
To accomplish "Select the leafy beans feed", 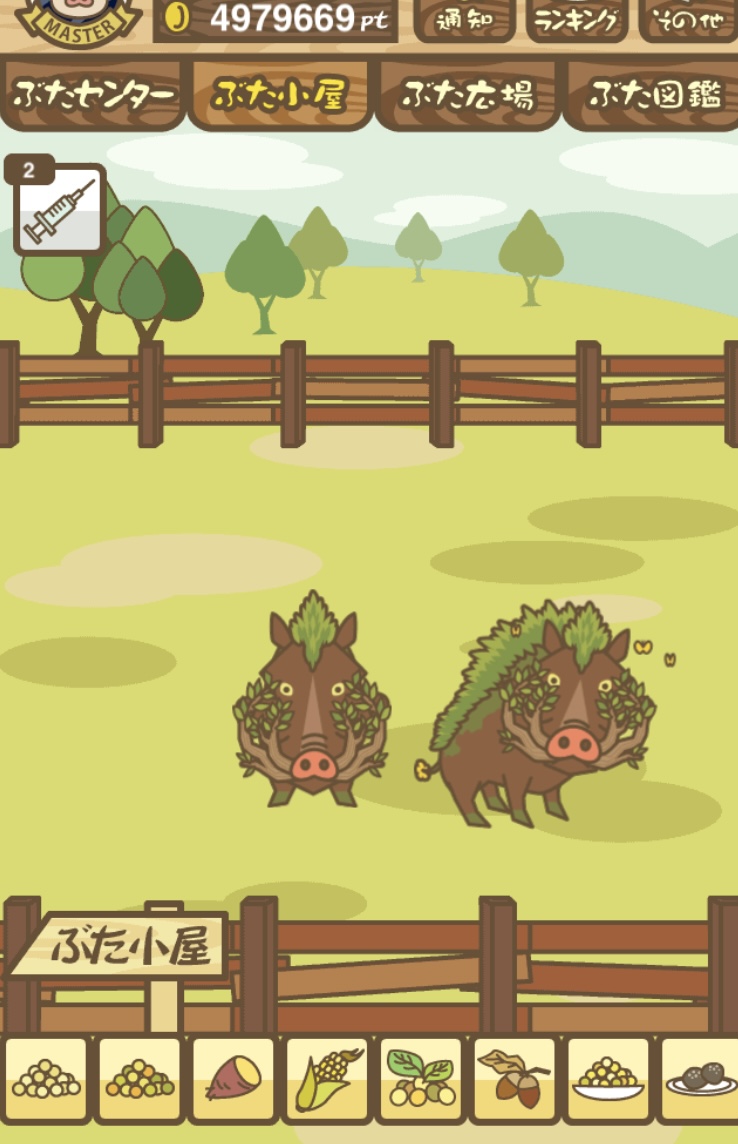I will (421, 1080).
